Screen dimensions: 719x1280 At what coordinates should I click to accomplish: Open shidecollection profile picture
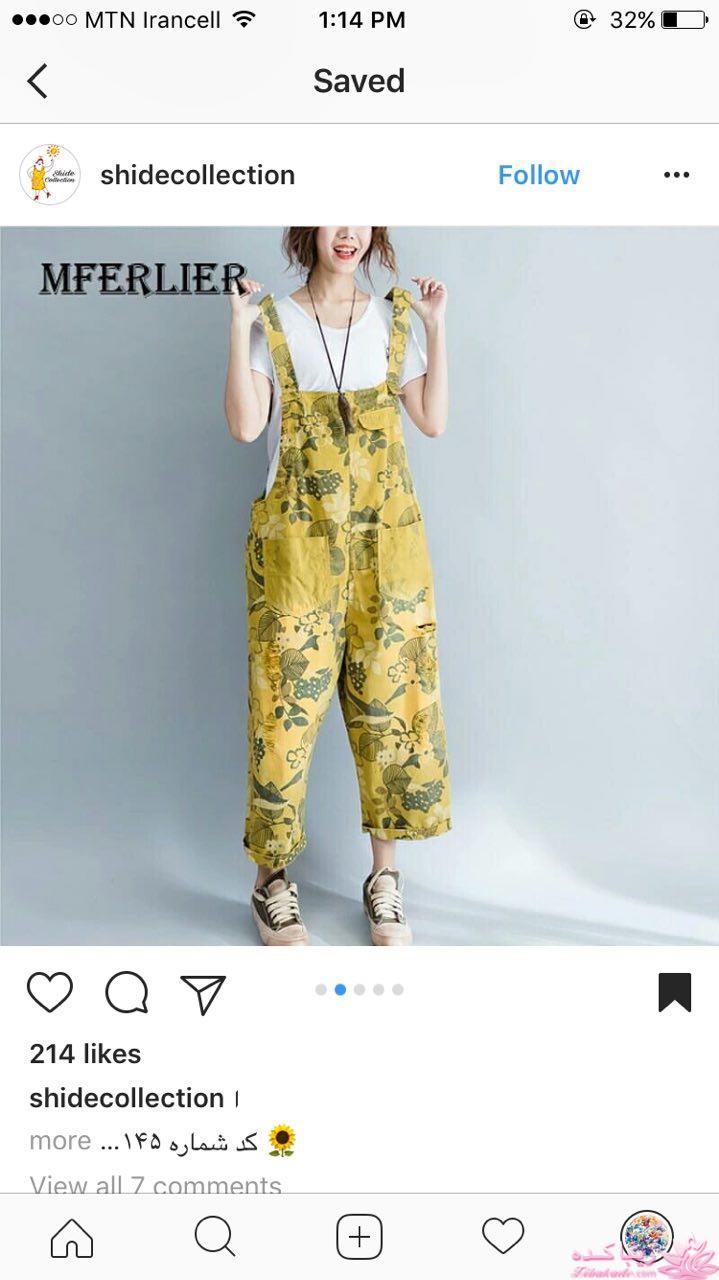(50, 175)
